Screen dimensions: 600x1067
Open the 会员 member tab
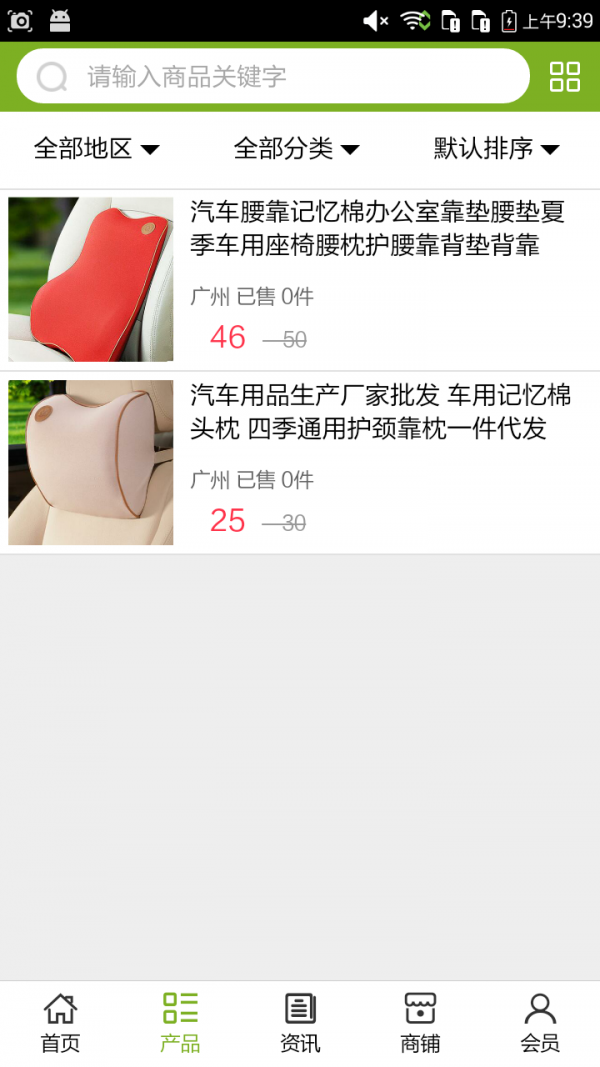pyautogui.click(x=540, y=1023)
